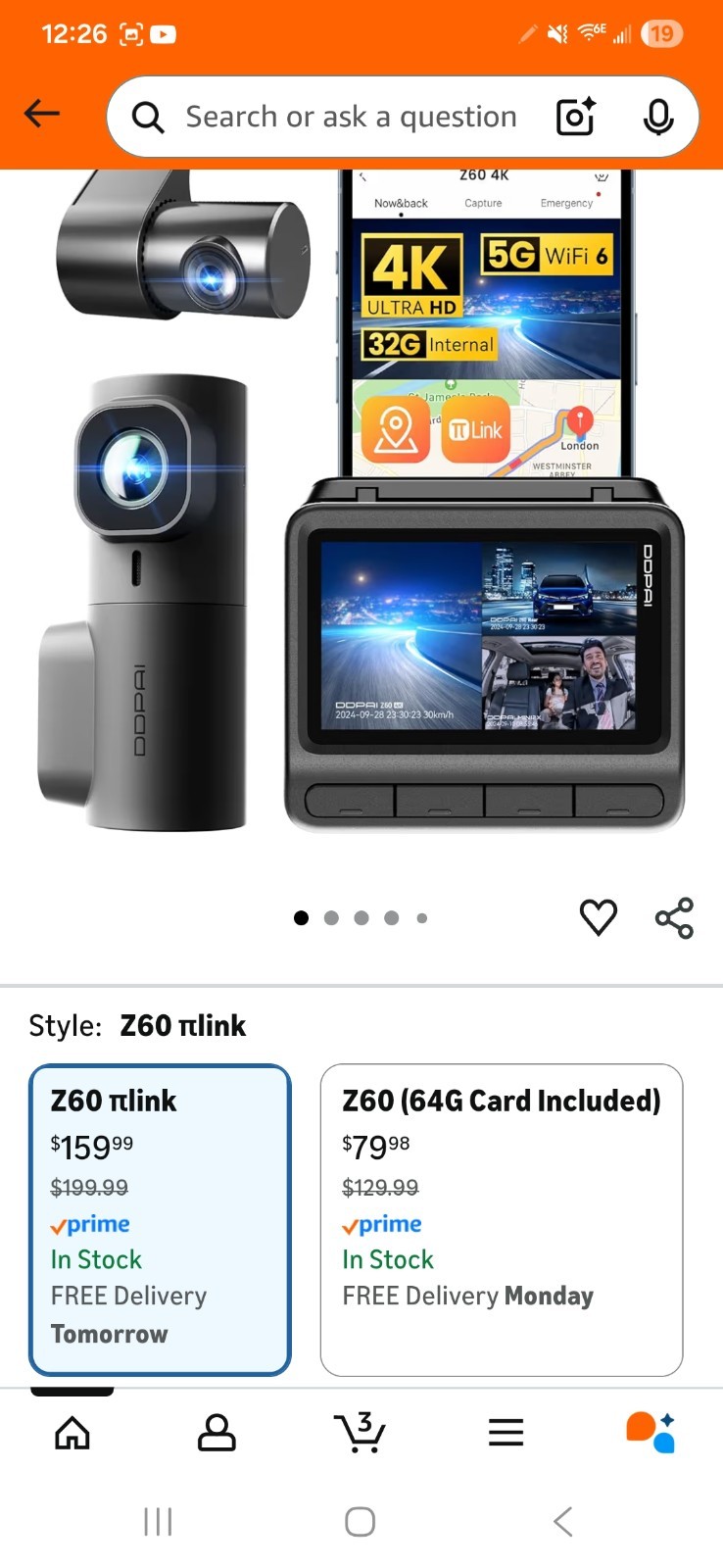Add this item to wish list heart
Screen dimensions: 723x1568
(598, 917)
